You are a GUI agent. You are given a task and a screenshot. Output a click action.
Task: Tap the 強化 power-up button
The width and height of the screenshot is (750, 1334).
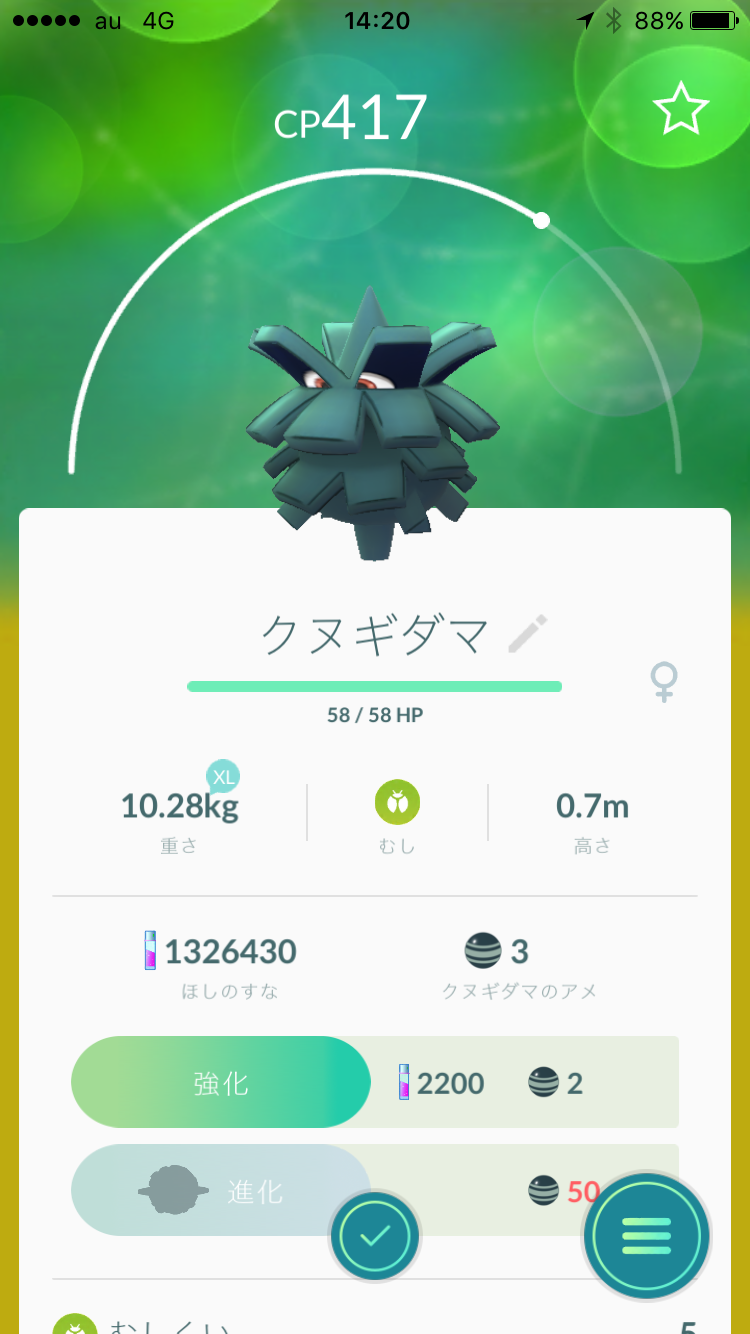(x=221, y=1082)
